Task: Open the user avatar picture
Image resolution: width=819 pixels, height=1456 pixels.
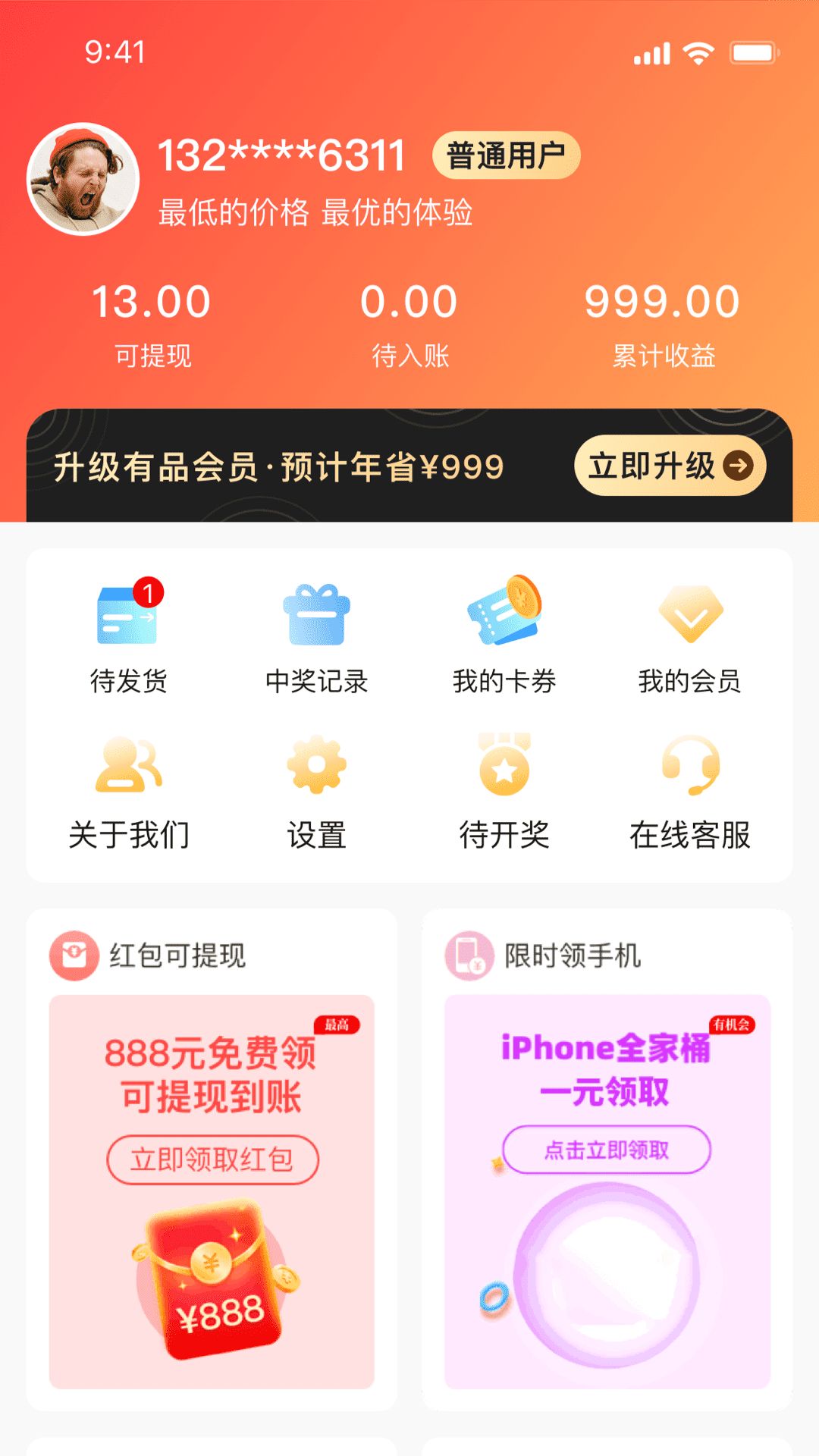Action: 85,177
